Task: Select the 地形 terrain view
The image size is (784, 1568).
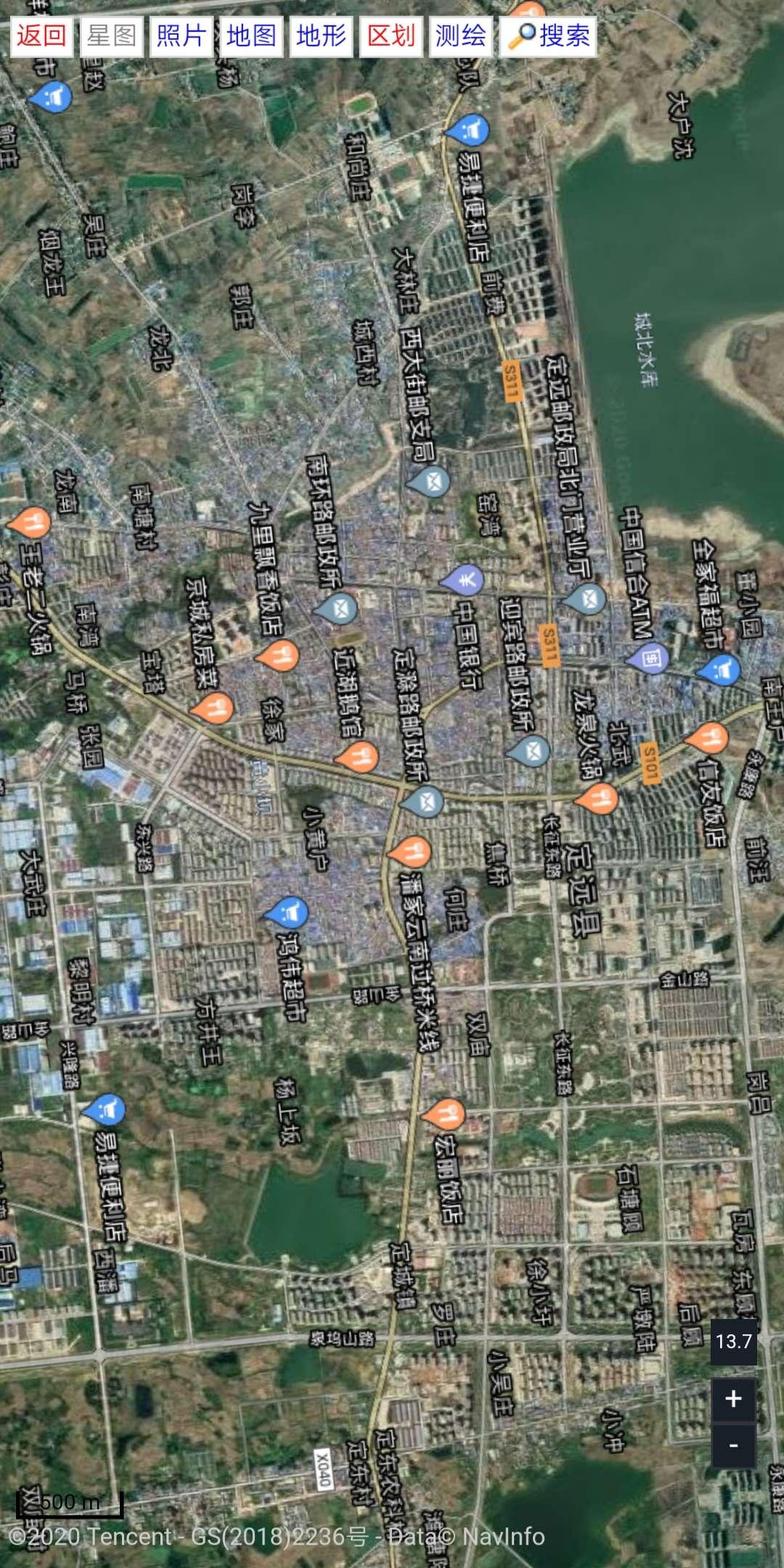Action: [321, 36]
